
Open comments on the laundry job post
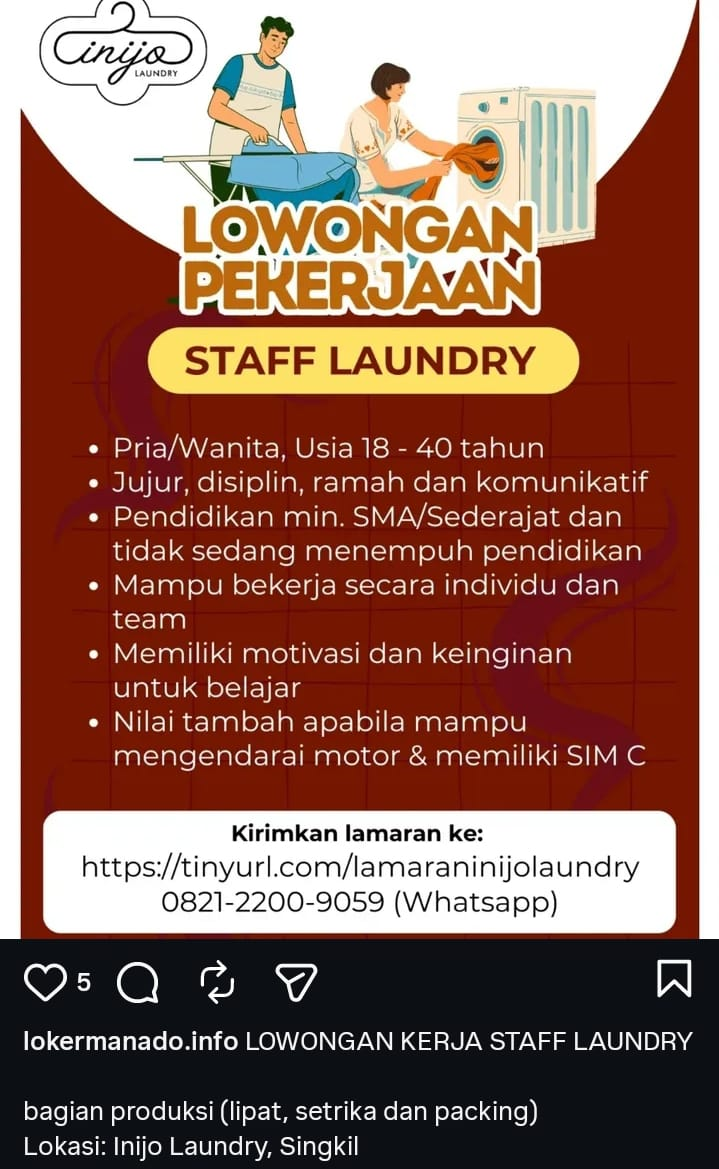tap(138, 981)
